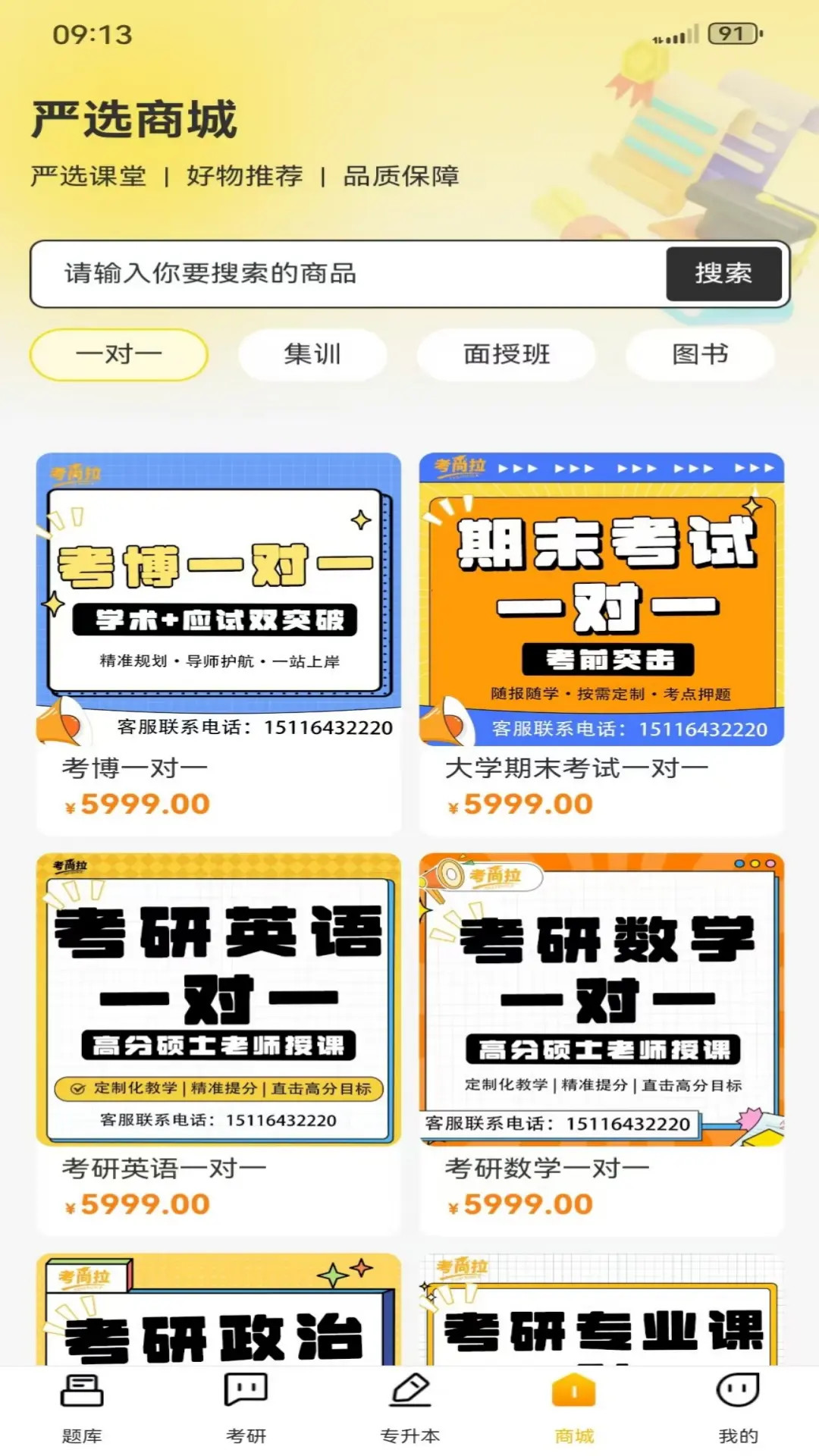The height and width of the screenshot is (1456, 819).
Task: Open the 好物推荐 link
Action: [244, 175]
